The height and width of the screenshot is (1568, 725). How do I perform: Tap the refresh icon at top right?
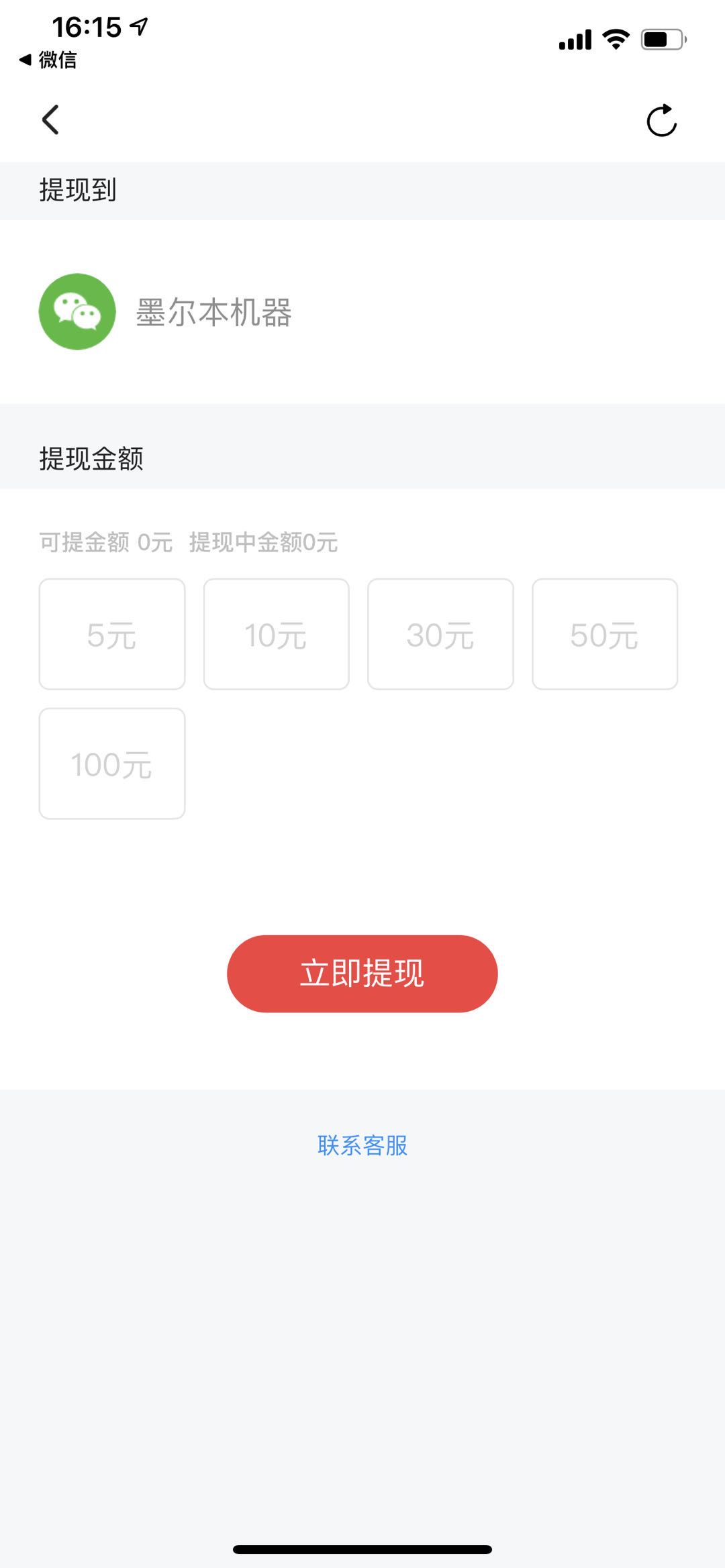coord(661,121)
